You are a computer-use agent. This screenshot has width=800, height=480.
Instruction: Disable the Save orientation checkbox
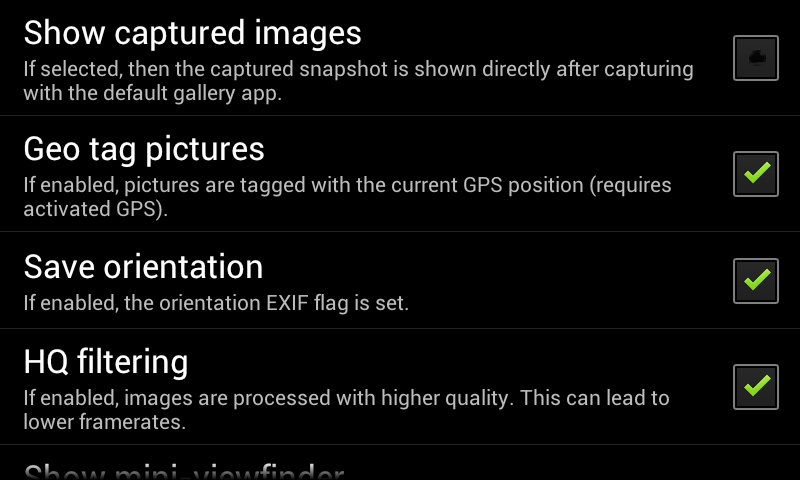[x=755, y=280]
